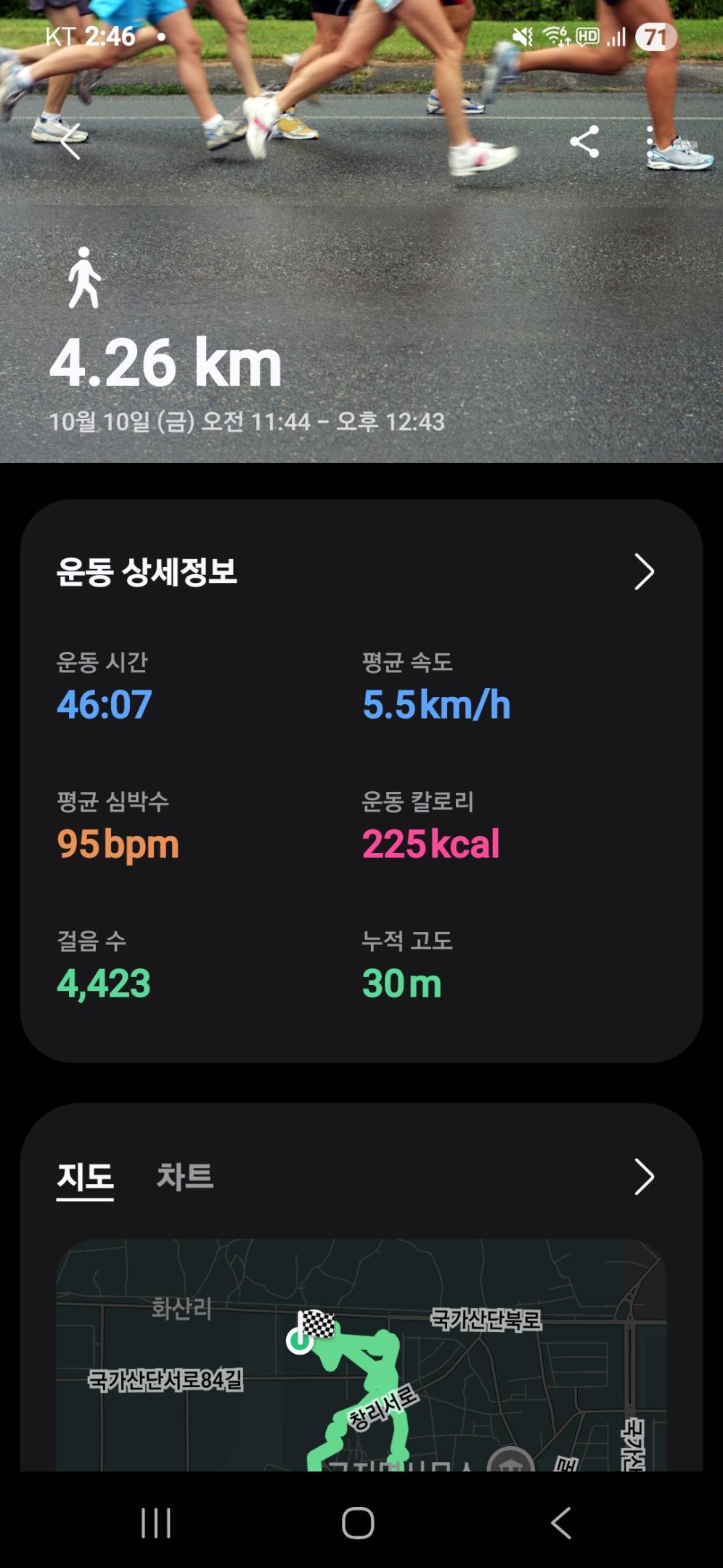
Task: Switch to the 차트 tab
Action: click(185, 1177)
